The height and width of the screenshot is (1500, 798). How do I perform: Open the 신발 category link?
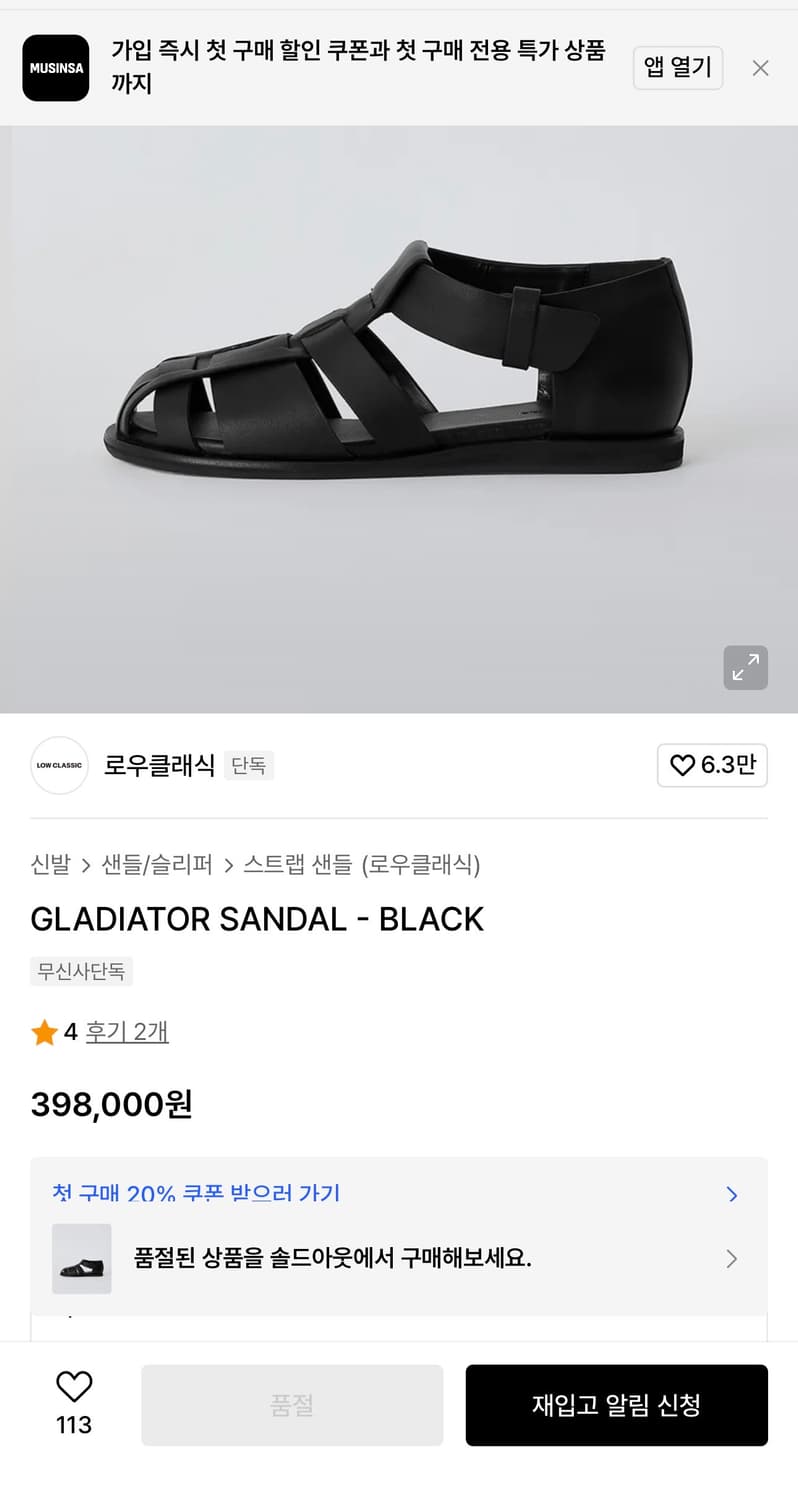(51, 865)
